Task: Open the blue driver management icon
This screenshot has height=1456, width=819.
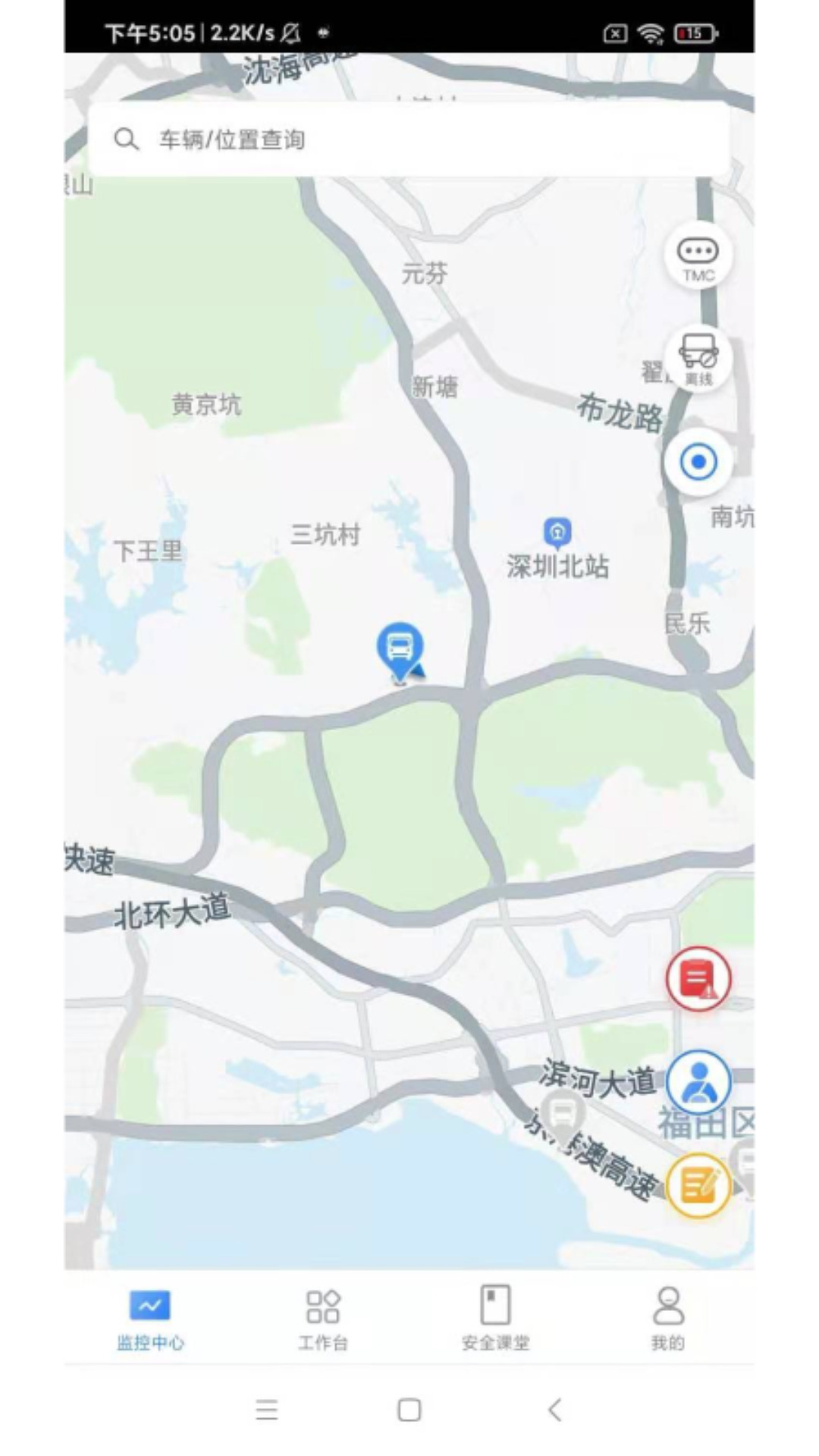Action: [700, 1083]
